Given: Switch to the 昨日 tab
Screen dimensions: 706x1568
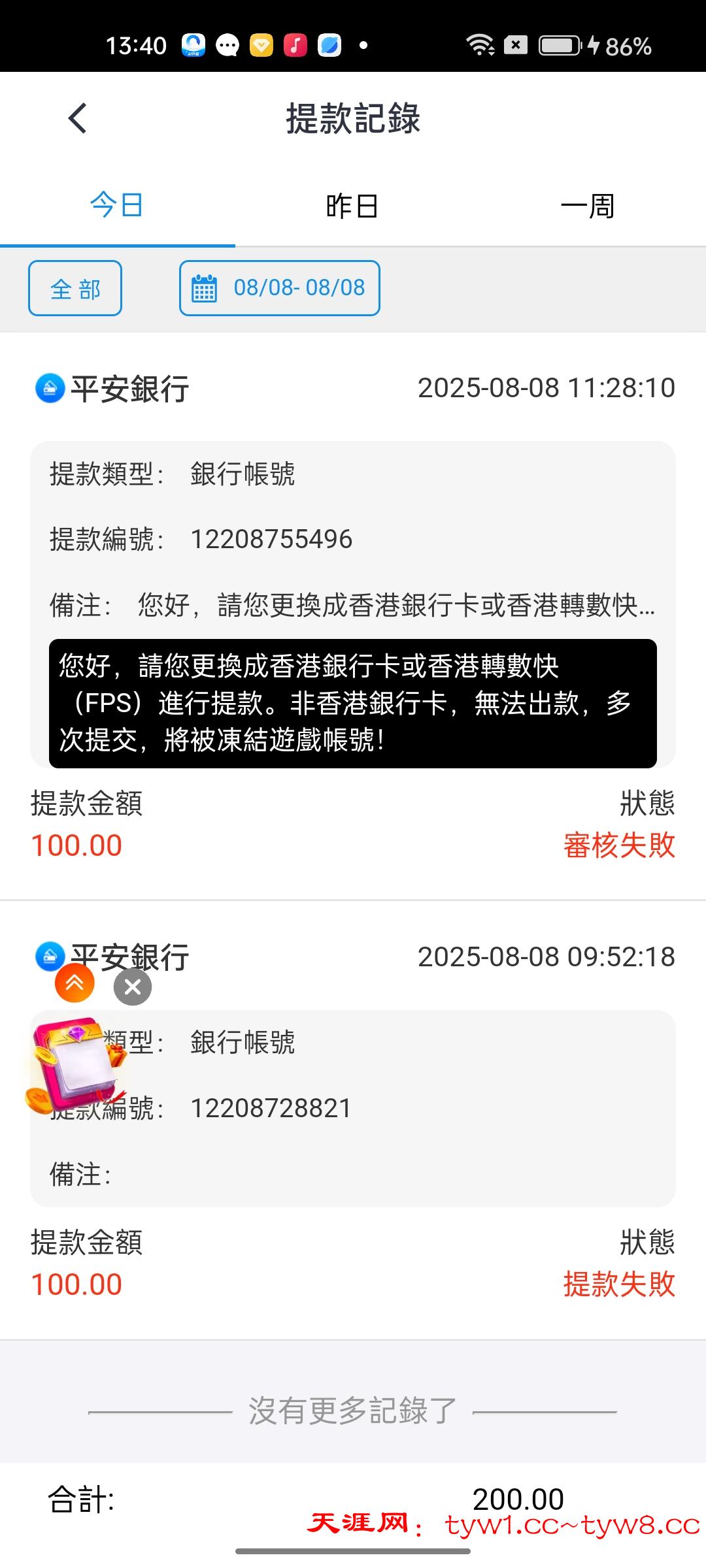Looking at the screenshot, I should coord(352,206).
